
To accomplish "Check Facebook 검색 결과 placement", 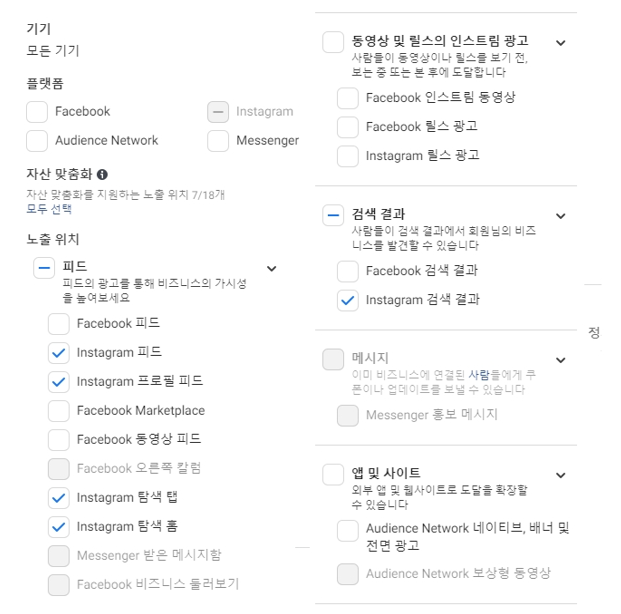I will click(x=348, y=271).
